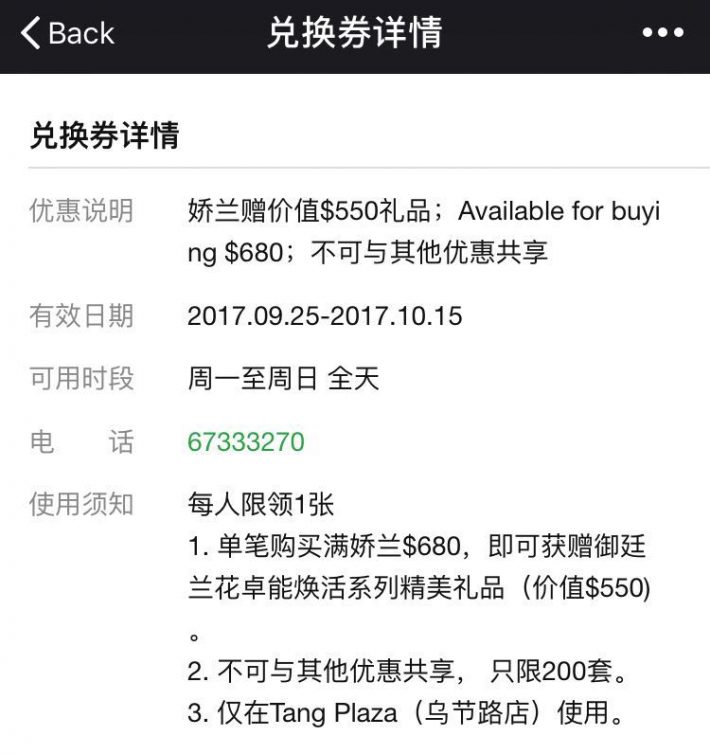The image size is (710, 754).
Task: Call the phone number 67333270
Action: (246, 441)
